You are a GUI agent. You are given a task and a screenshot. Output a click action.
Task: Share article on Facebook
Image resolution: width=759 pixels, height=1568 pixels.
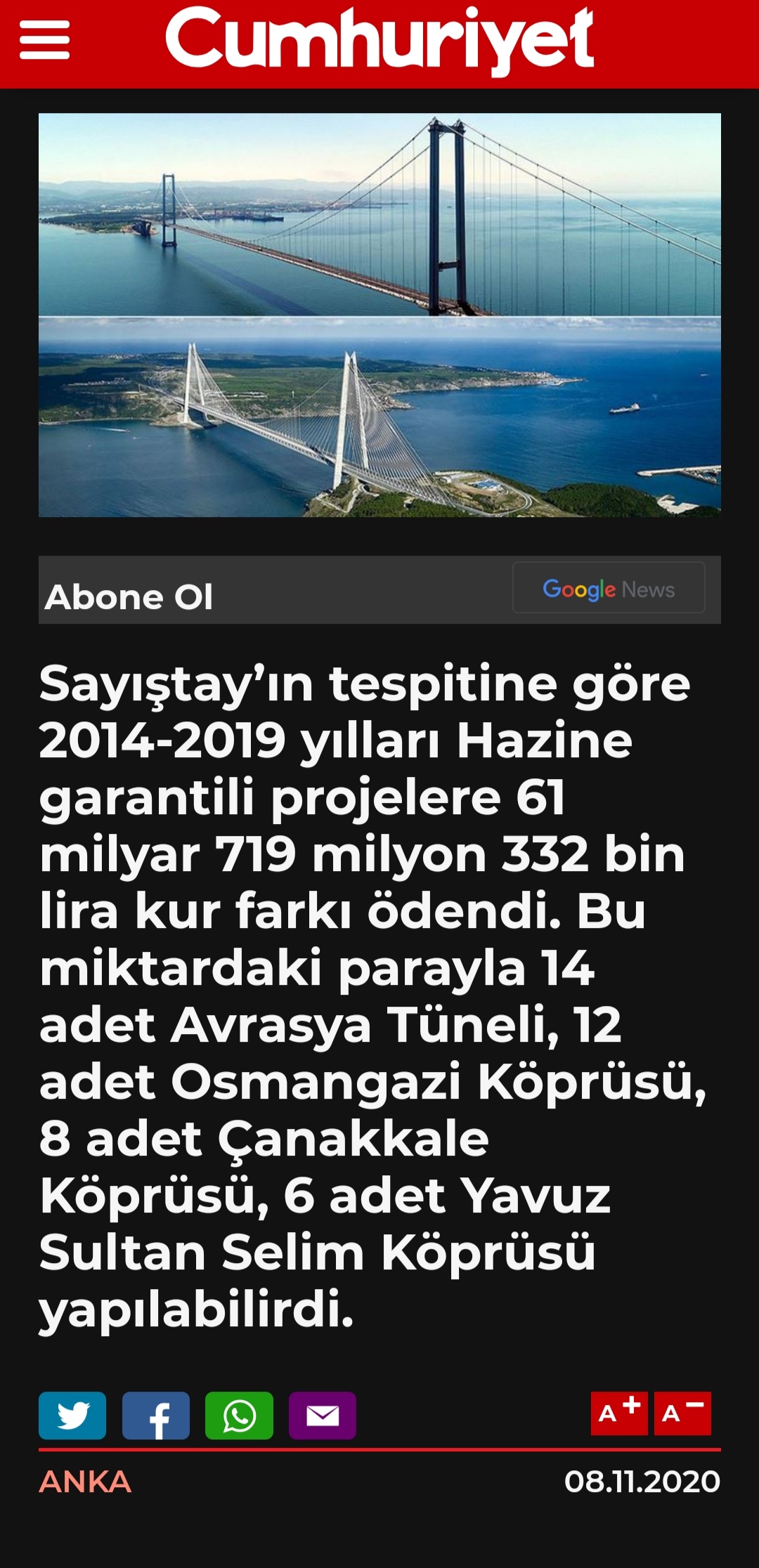coord(156,1416)
